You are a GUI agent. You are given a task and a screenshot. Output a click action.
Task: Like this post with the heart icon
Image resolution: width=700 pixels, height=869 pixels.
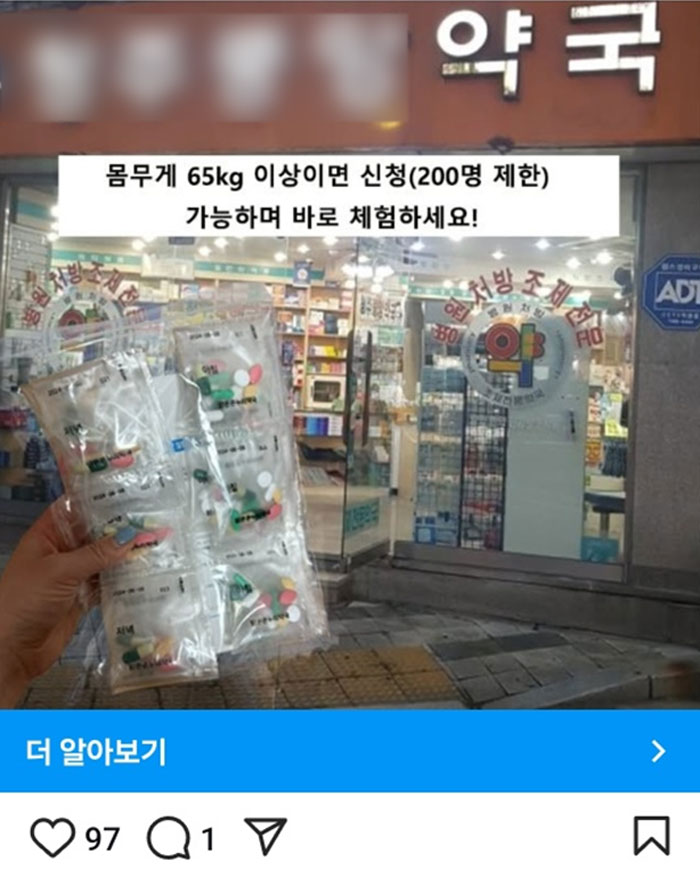click(x=51, y=837)
